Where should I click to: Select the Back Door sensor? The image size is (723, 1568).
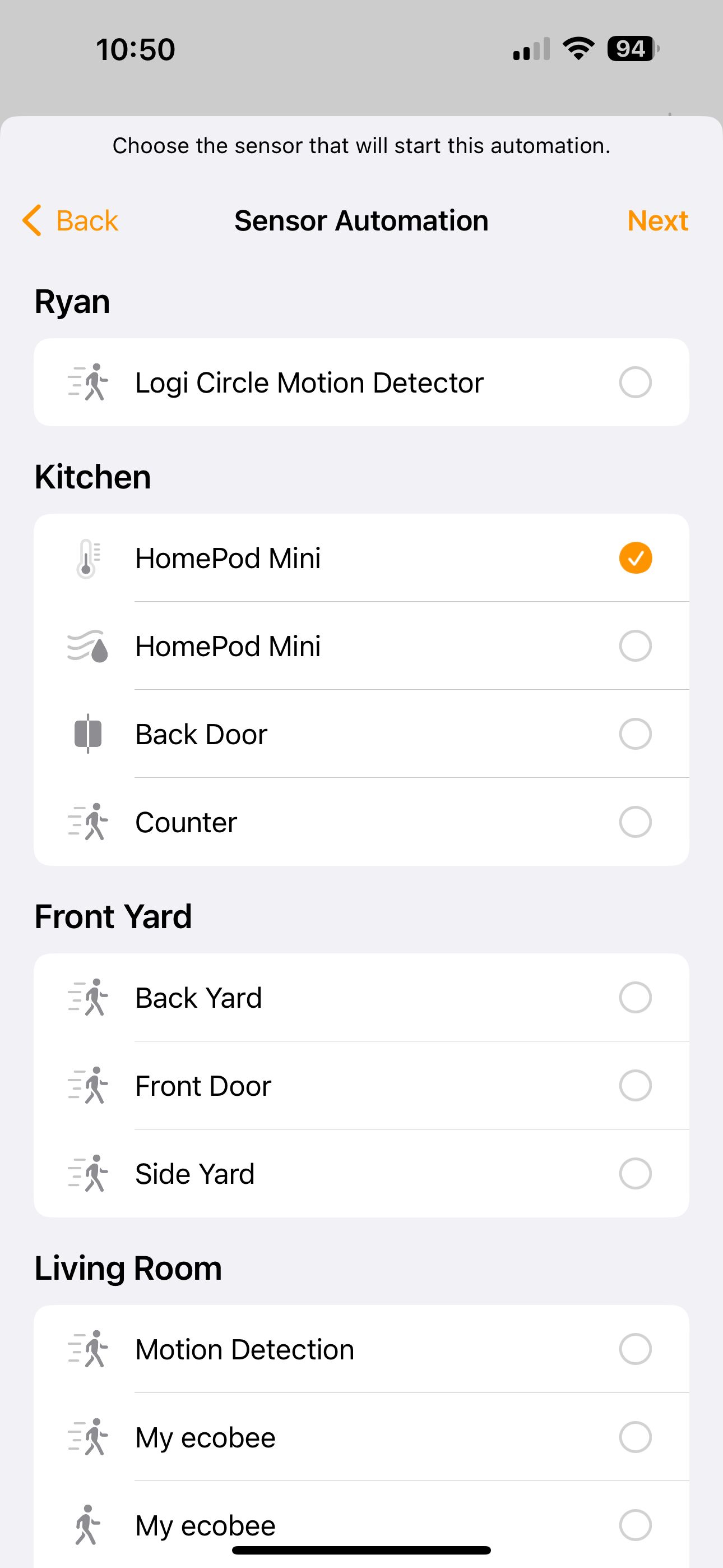click(635, 734)
